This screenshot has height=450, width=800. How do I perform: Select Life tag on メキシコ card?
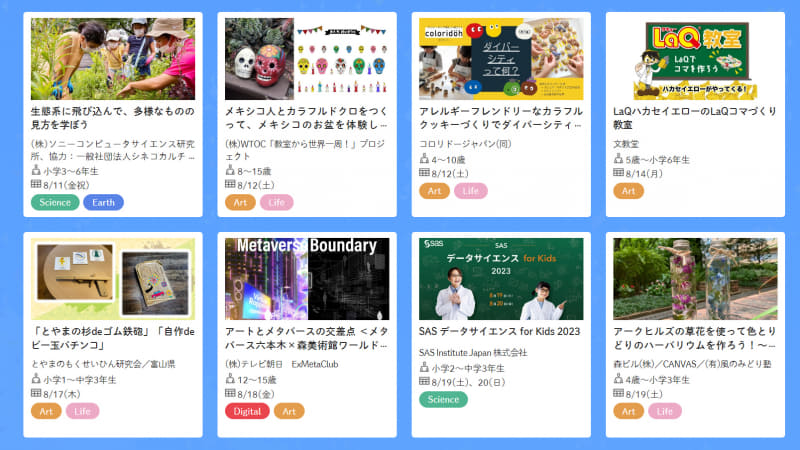pyautogui.click(x=277, y=202)
